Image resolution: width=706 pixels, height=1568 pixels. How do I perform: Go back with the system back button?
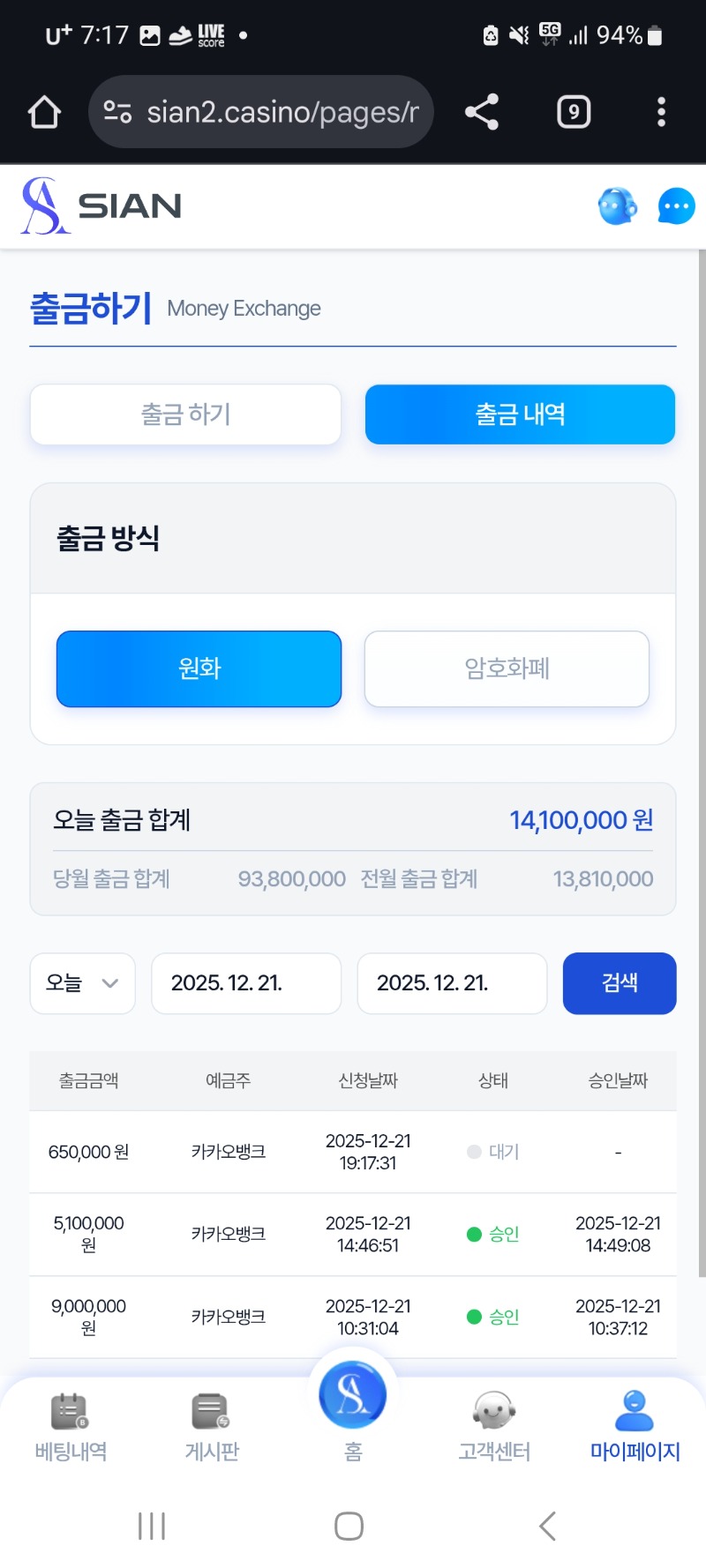pyautogui.click(x=547, y=1526)
